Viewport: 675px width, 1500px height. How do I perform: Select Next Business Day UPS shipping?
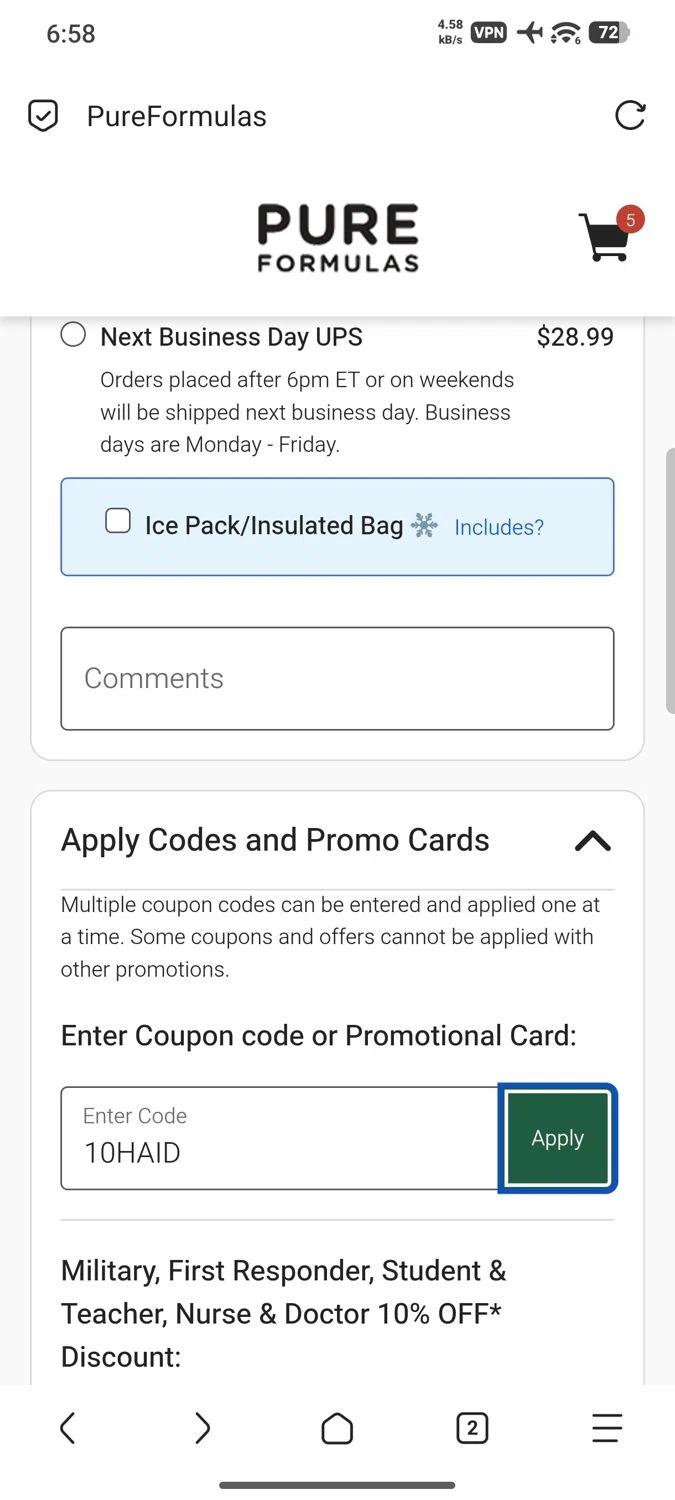click(73, 335)
